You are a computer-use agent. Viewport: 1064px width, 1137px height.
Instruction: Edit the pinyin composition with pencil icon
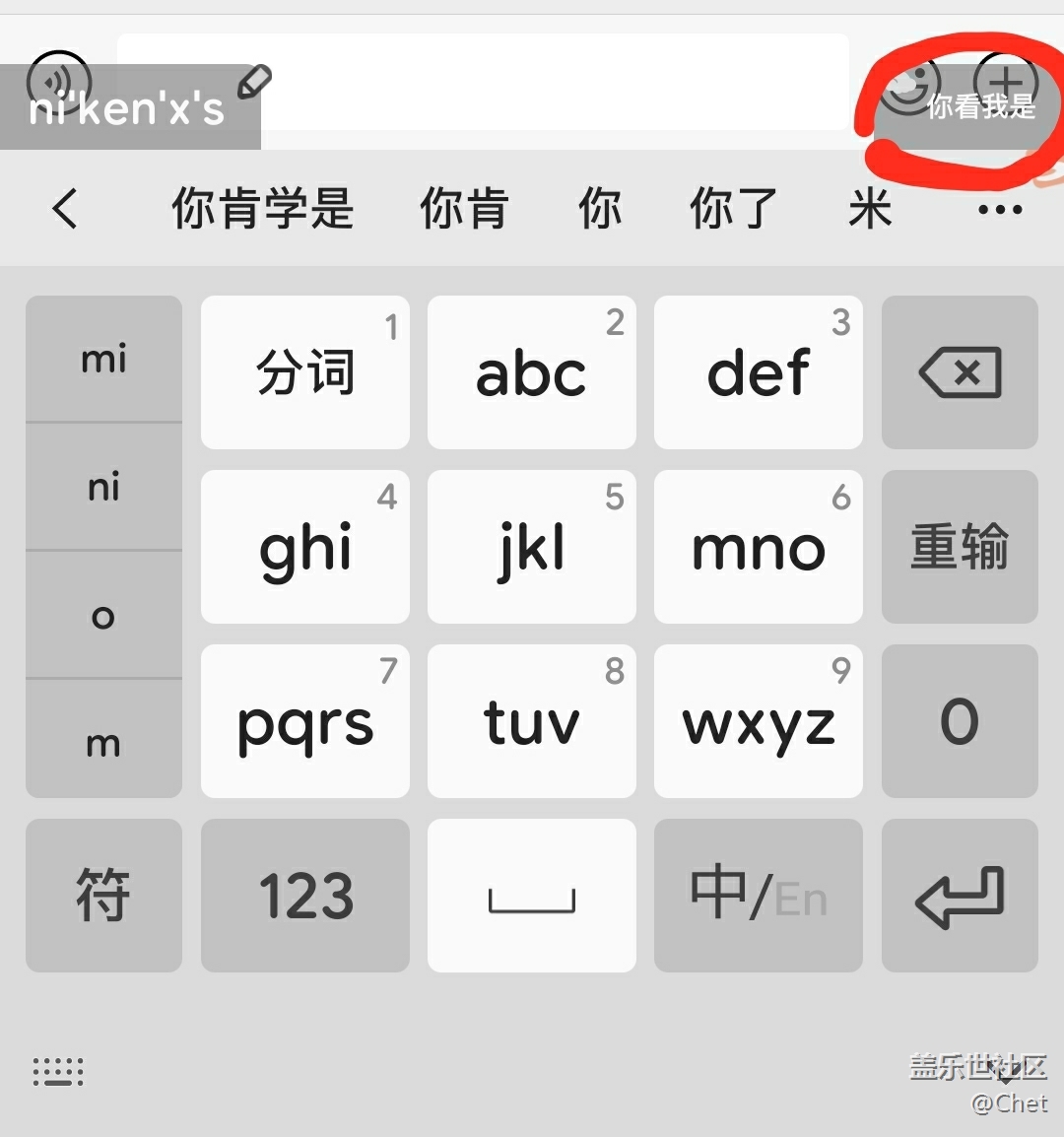tap(254, 83)
